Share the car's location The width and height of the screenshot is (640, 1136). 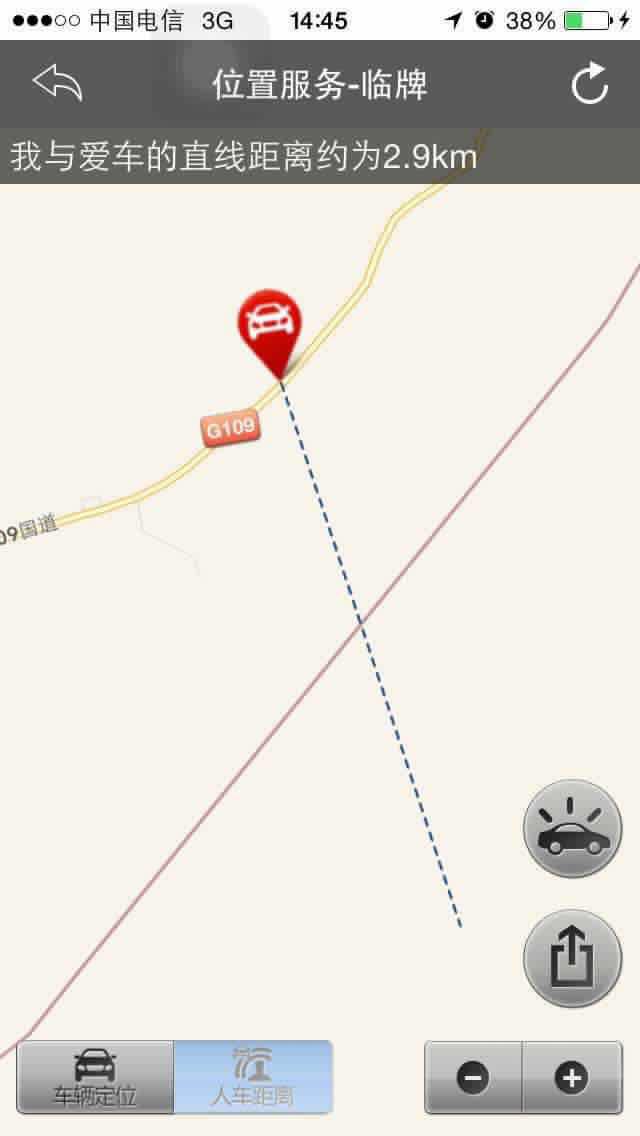572,958
